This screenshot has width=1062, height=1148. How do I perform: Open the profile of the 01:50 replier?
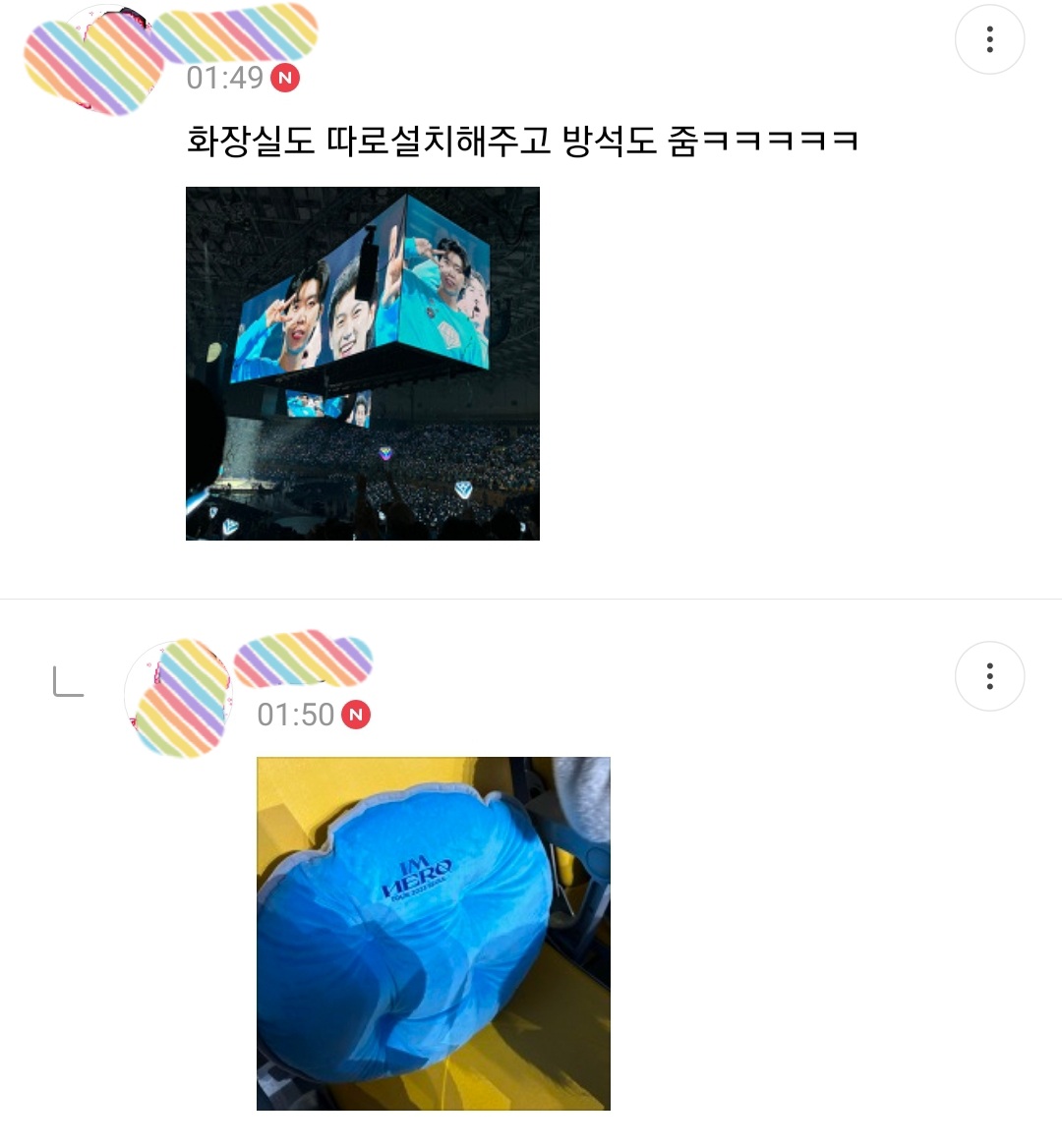click(178, 697)
